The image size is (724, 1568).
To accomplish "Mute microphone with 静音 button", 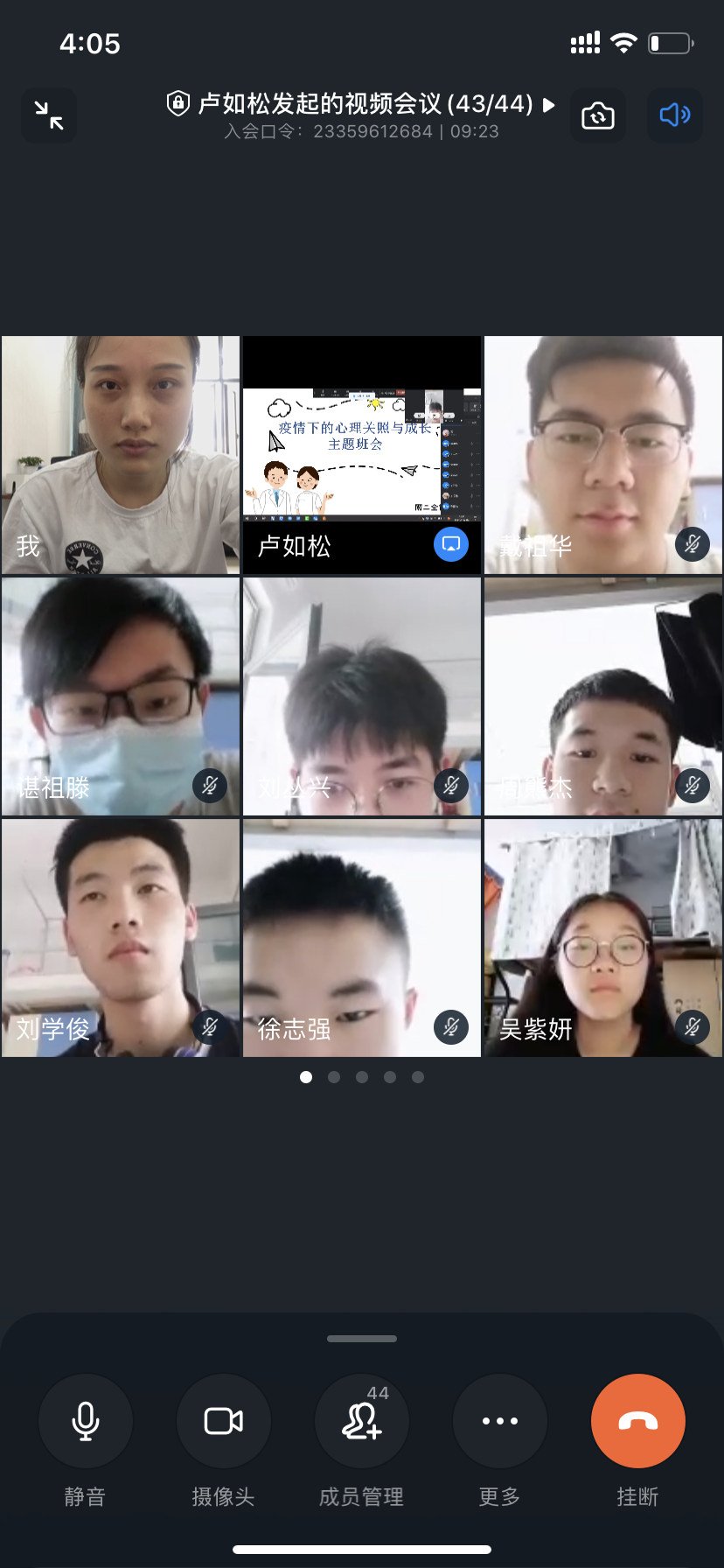I will click(x=86, y=1421).
